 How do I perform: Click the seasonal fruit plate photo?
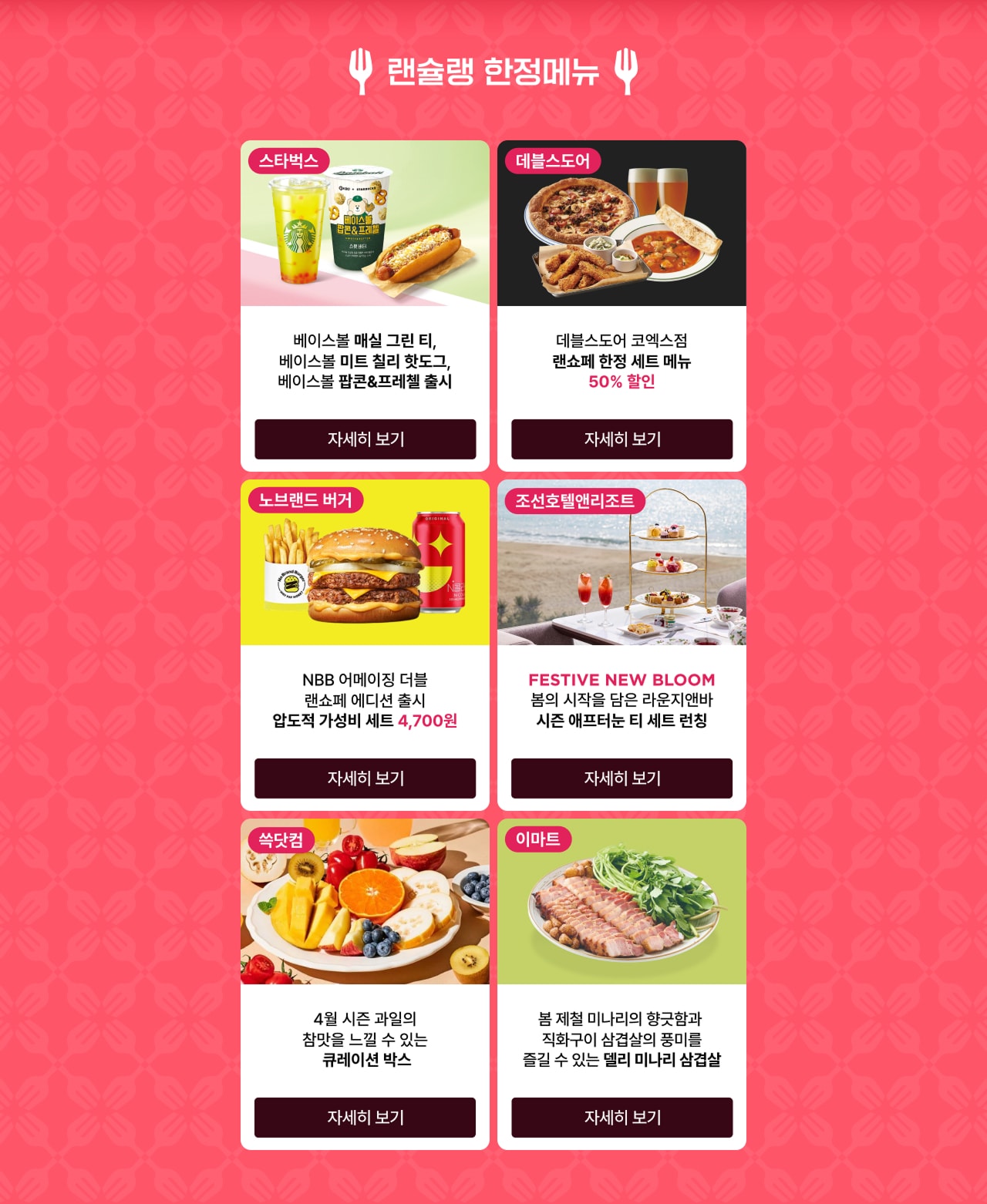(x=364, y=910)
